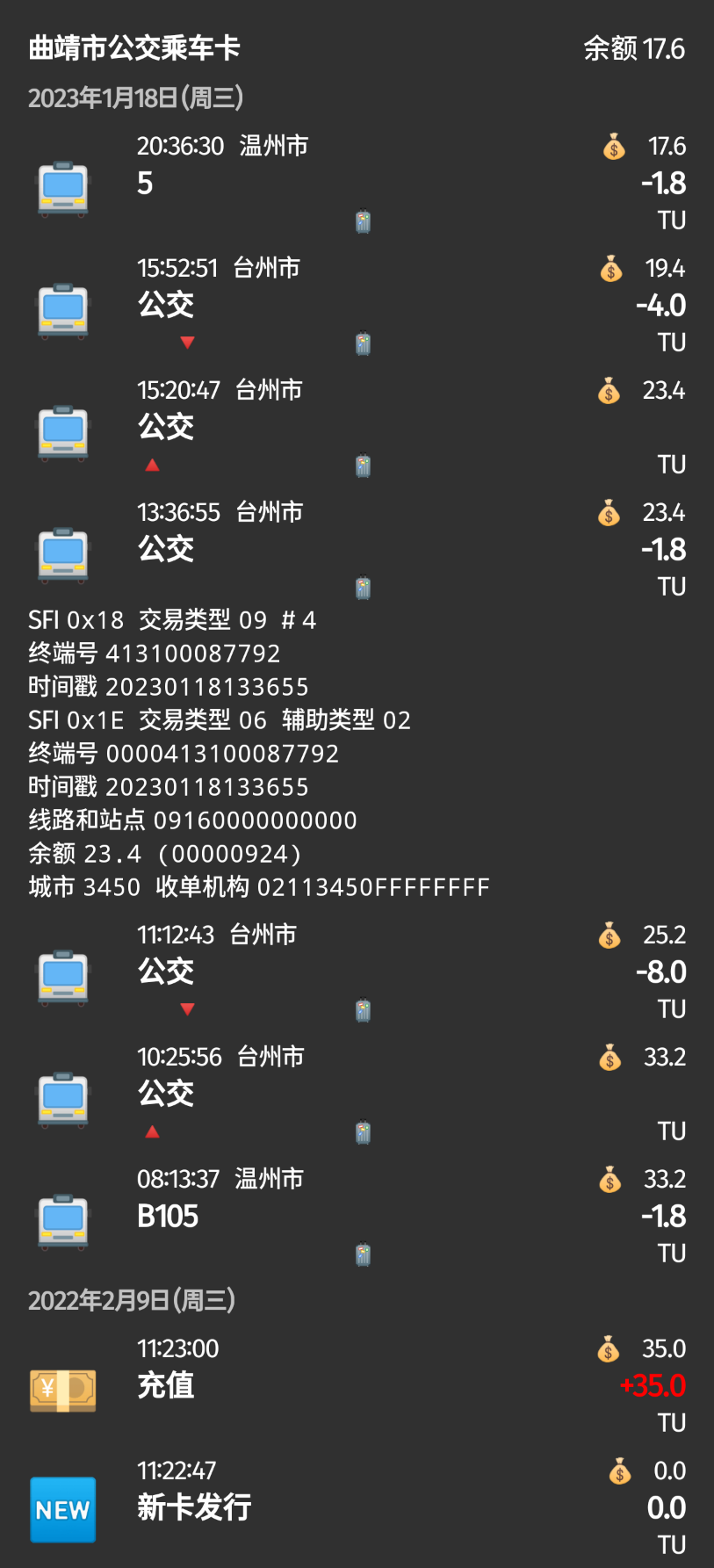714x1568 pixels.
Task: Collapse the 13:36:55 台州市 transaction details
Action: 357,549
